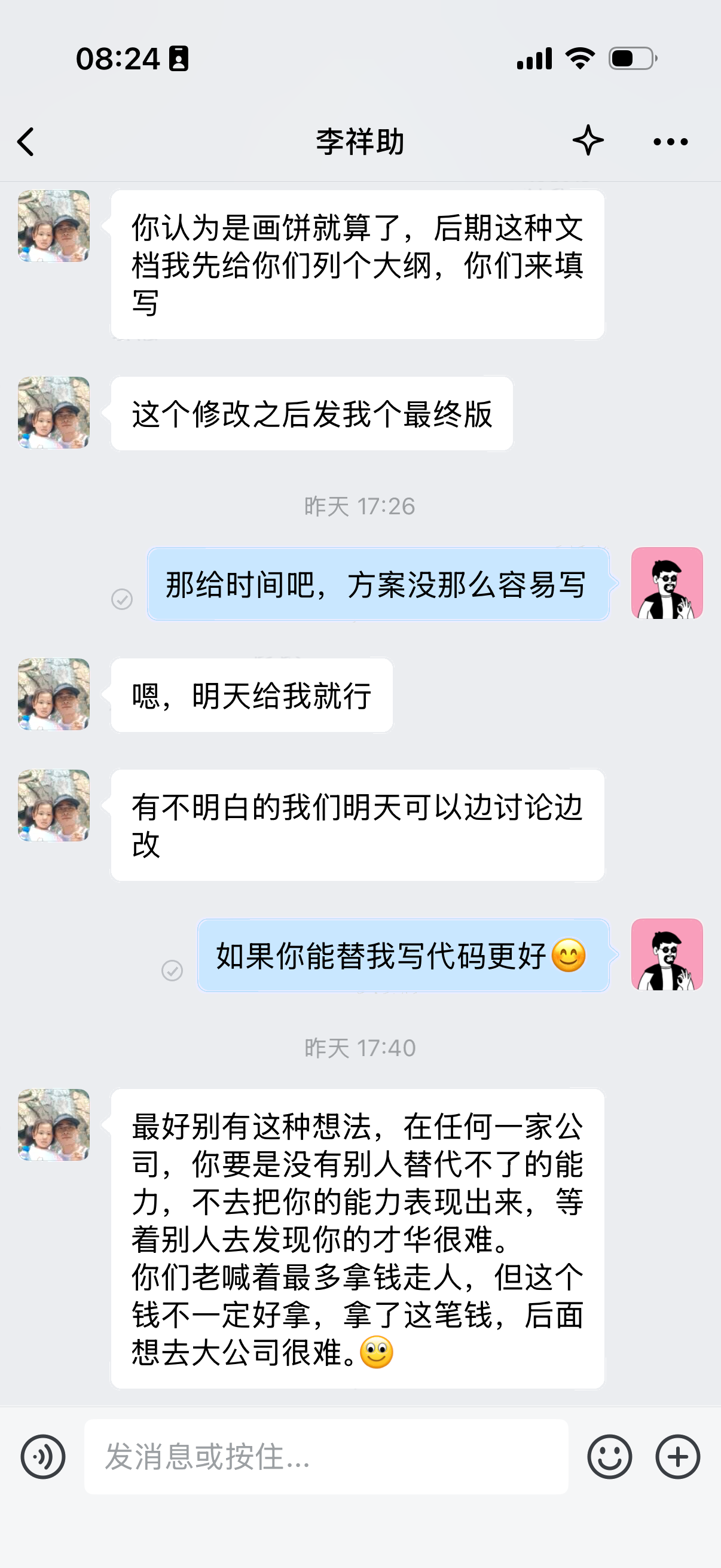The height and width of the screenshot is (1568, 721).
Task: Open the plus attachment menu
Action: [677, 1457]
